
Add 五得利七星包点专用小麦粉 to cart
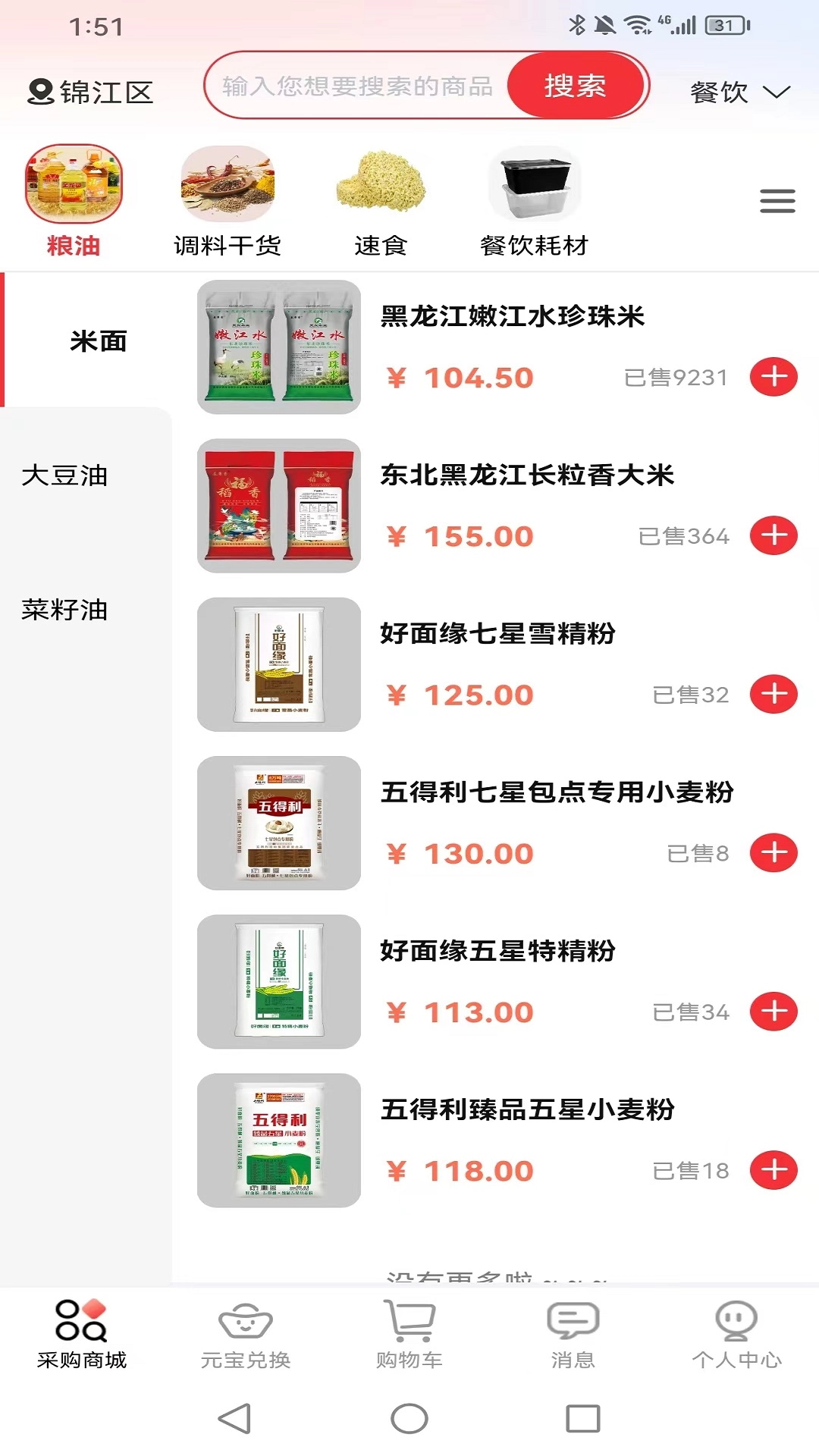773,852
